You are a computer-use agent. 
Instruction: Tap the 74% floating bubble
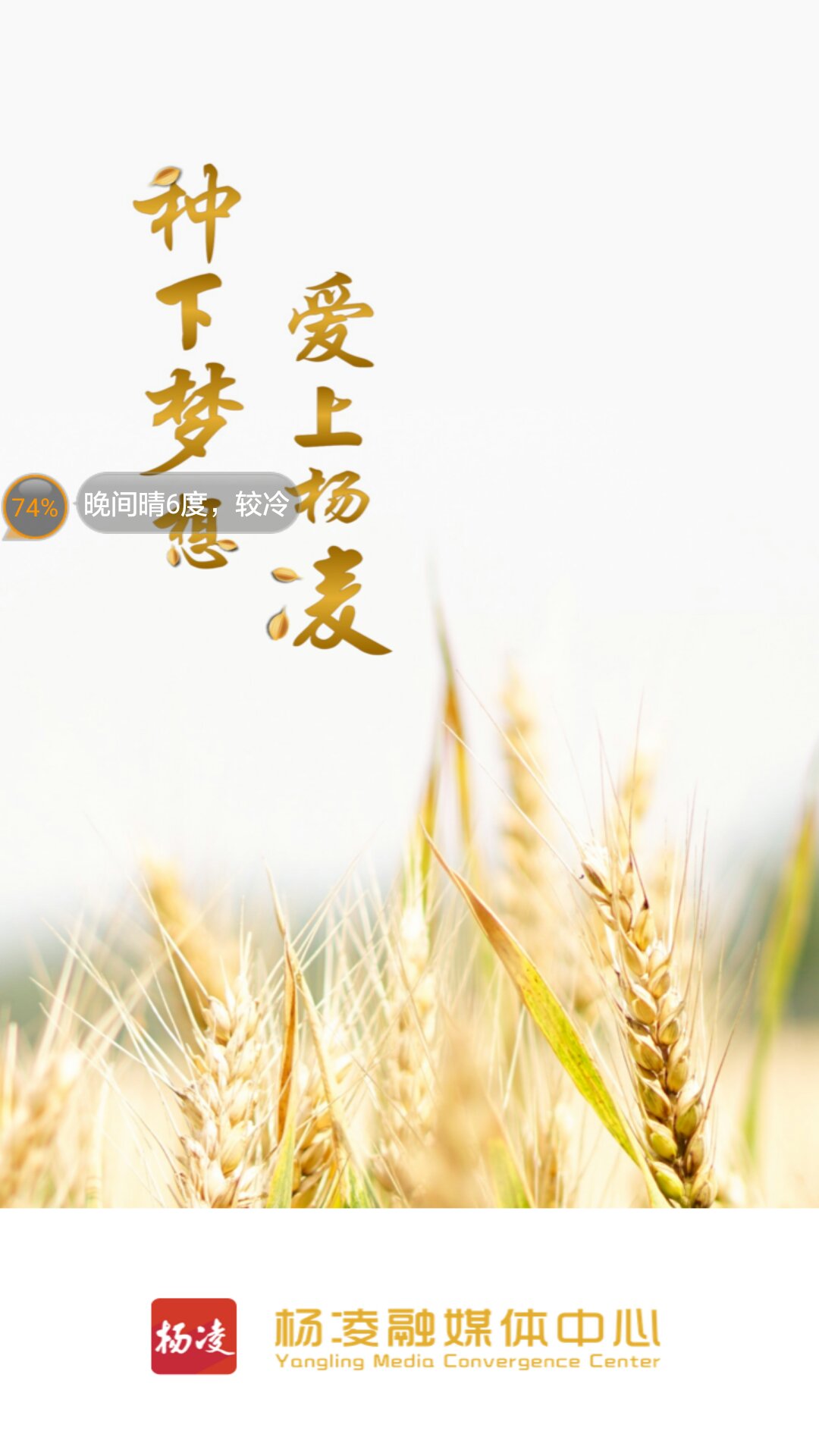pos(35,507)
